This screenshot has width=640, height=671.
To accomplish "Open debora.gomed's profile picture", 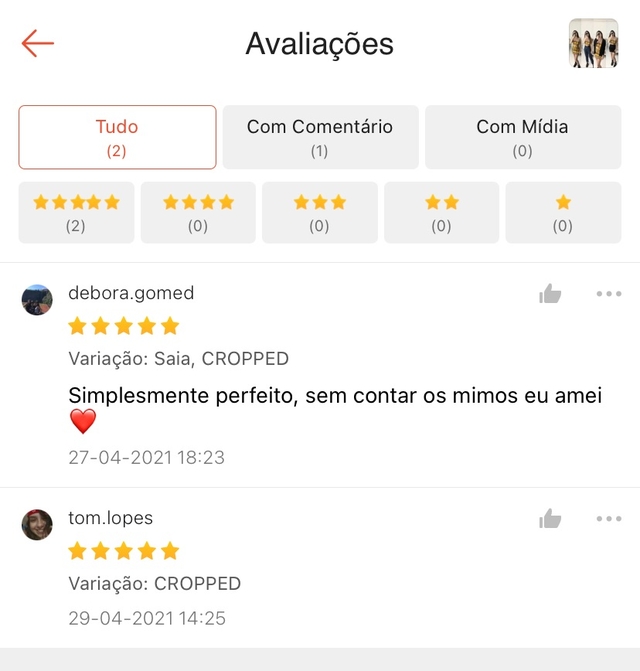I will [x=37, y=299].
